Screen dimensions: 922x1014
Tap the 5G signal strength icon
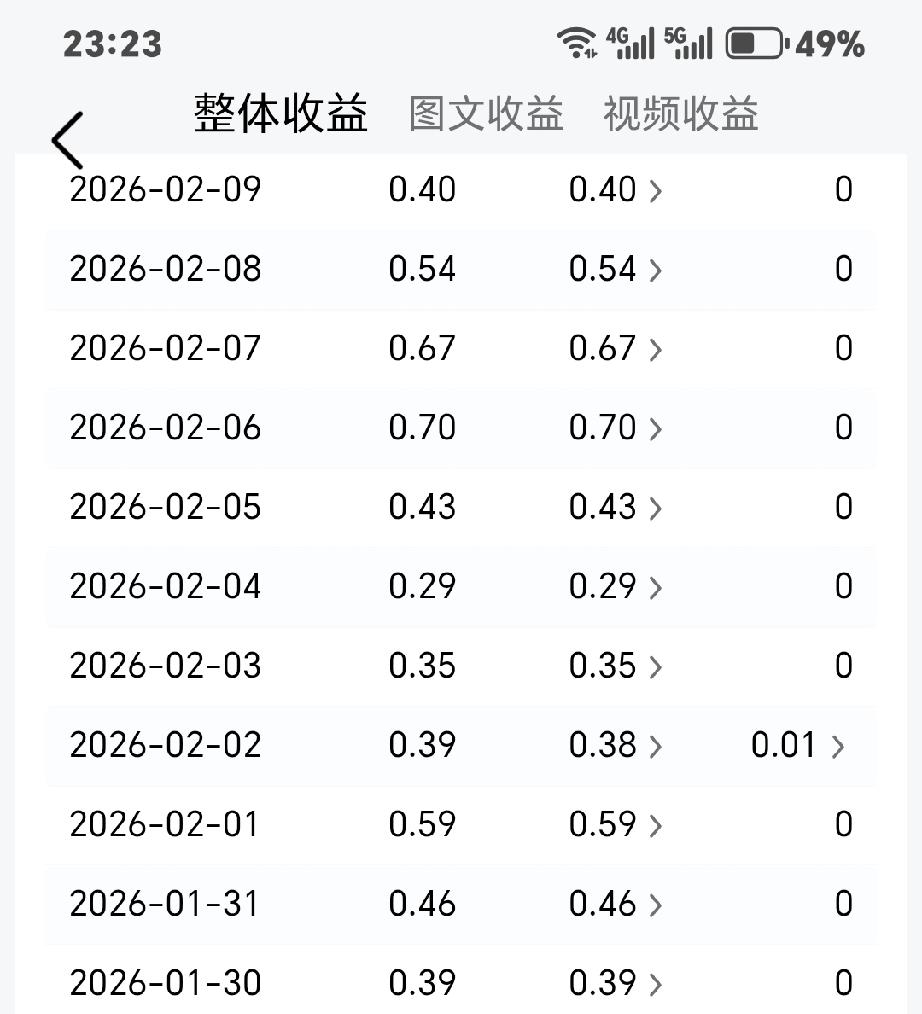(x=692, y=42)
